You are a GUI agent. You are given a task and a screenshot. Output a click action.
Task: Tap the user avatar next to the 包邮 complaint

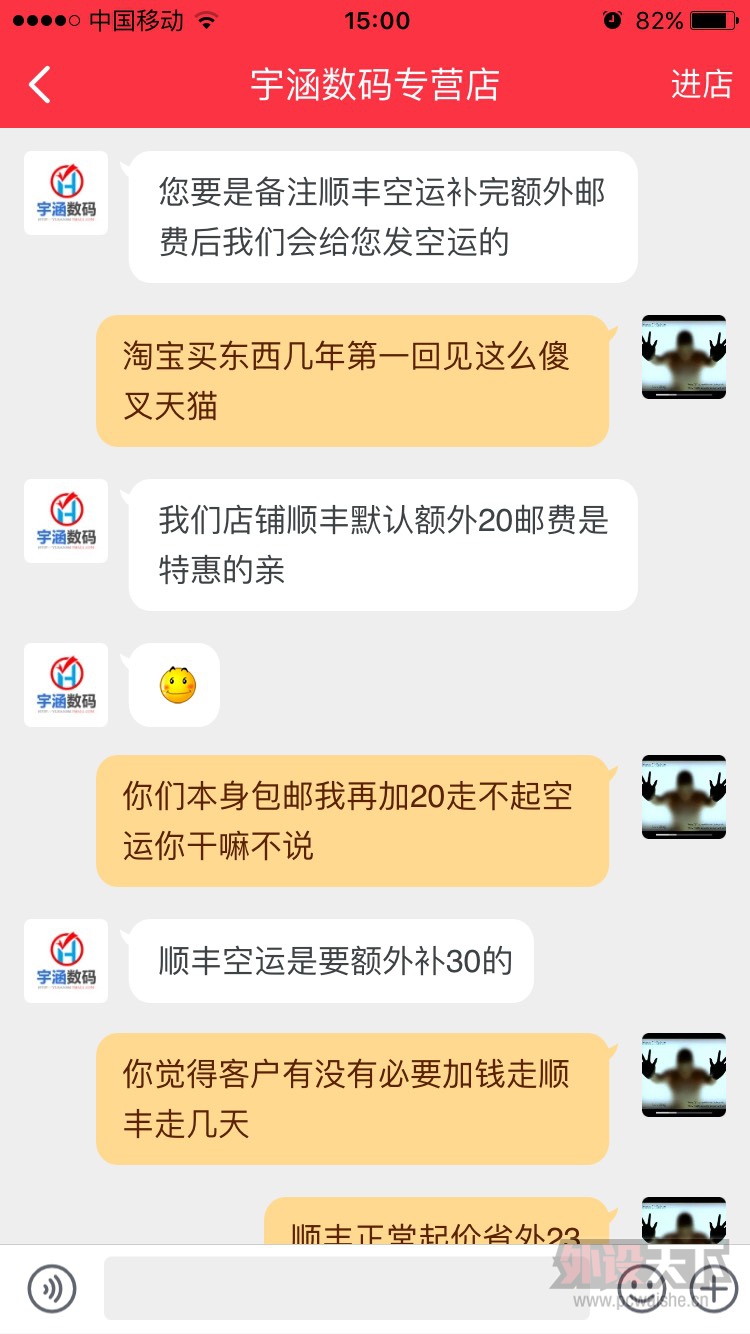[684, 797]
